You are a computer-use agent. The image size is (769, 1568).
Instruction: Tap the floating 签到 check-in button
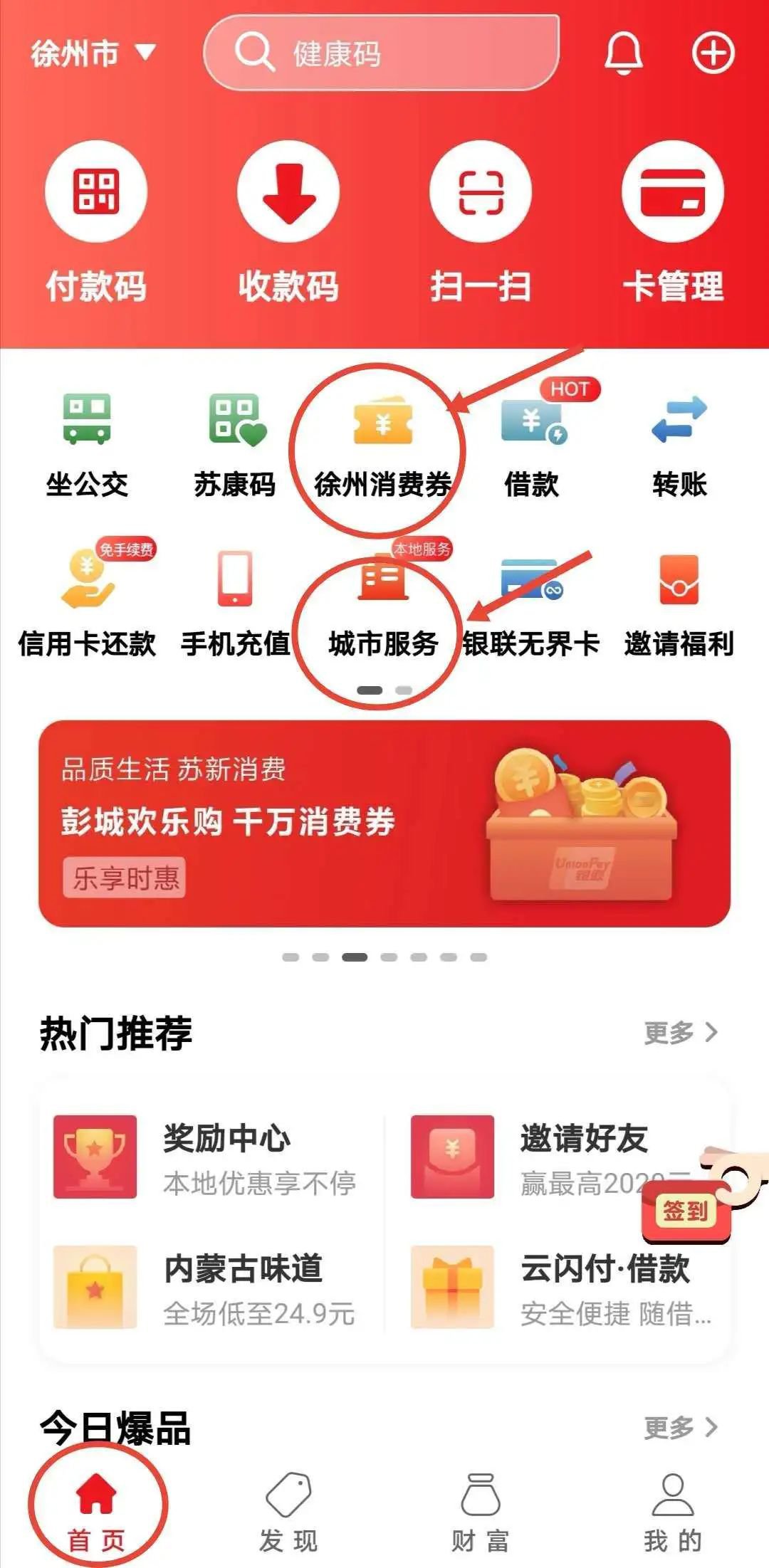coord(686,1210)
